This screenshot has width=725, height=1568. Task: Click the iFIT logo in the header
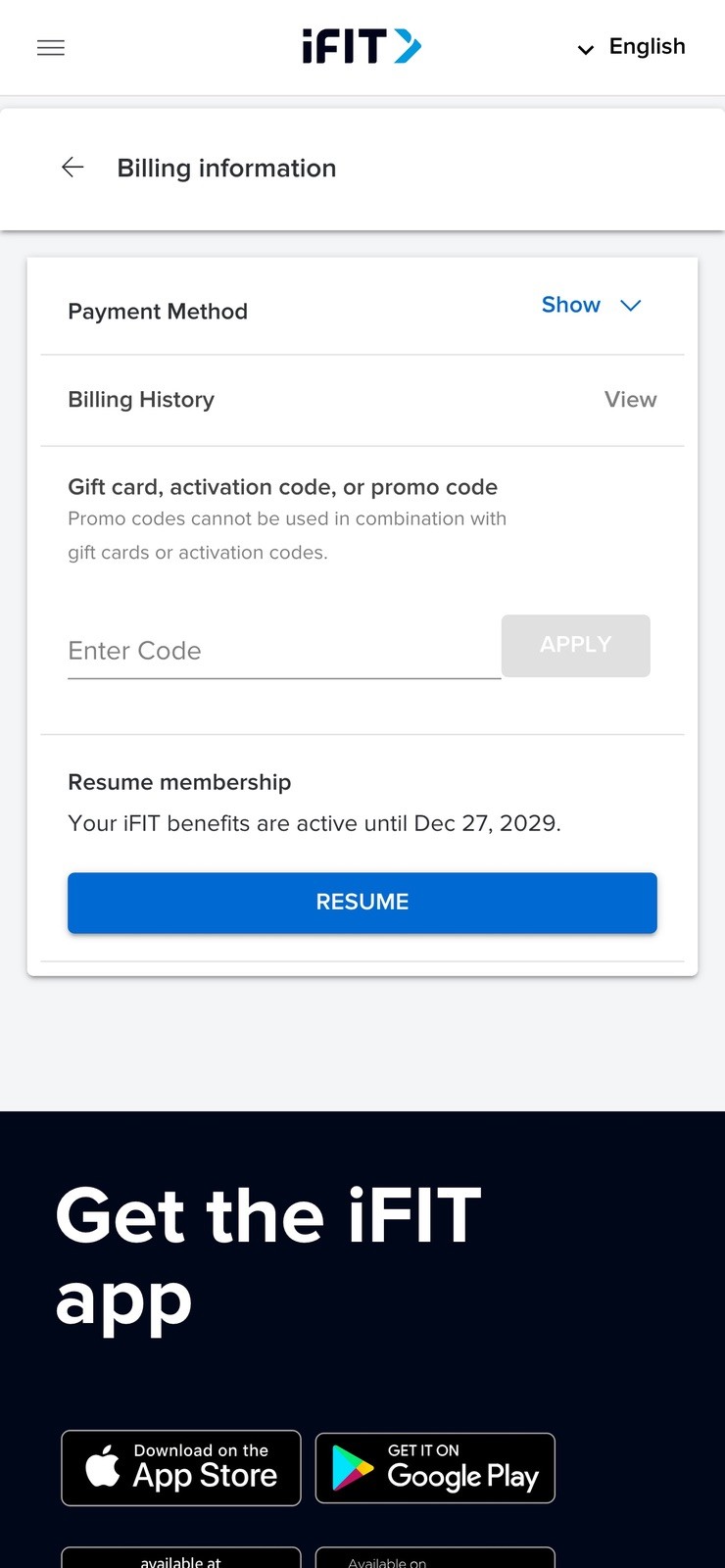pyautogui.click(x=361, y=45)
